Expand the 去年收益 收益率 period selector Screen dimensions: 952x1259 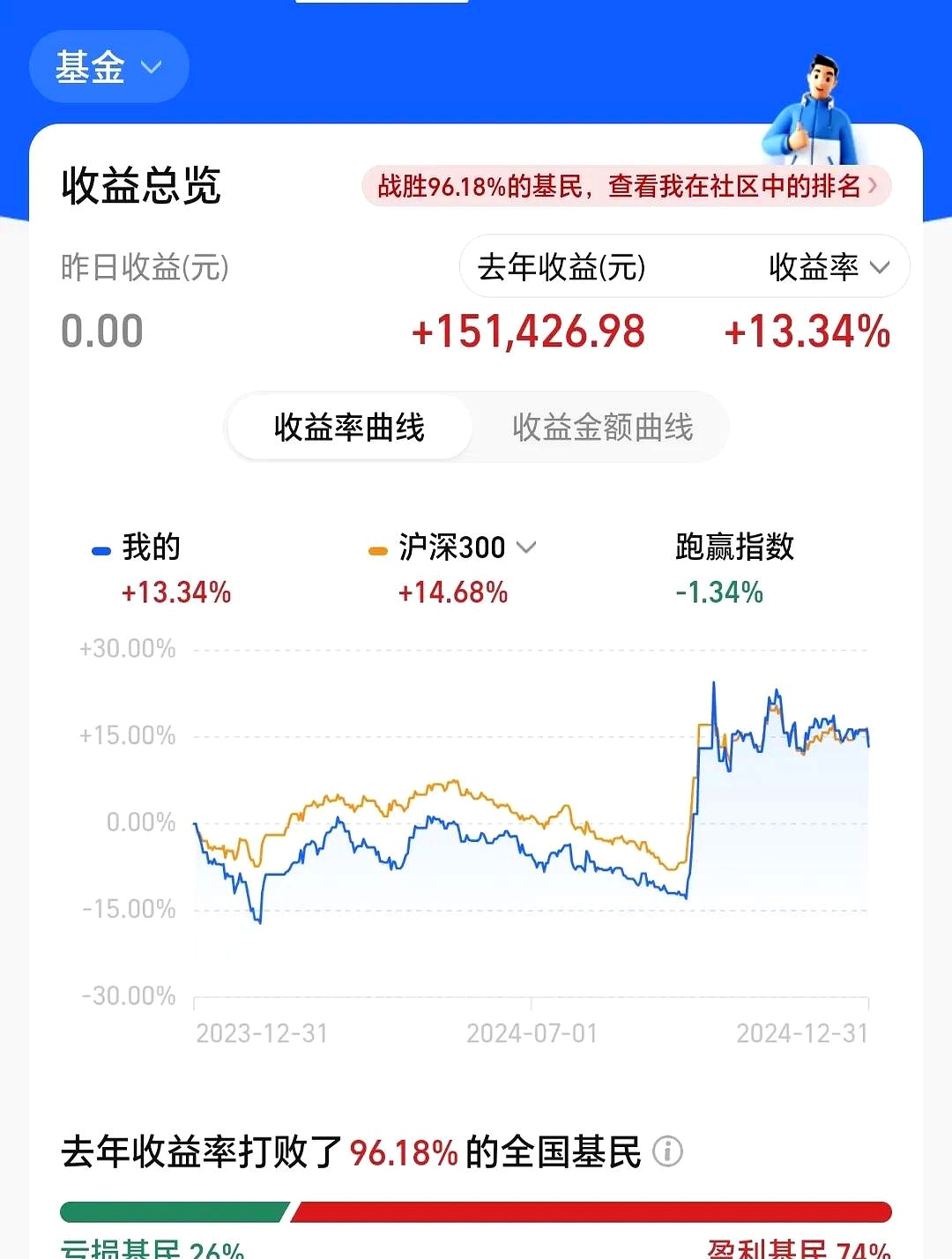click(829, 266)
